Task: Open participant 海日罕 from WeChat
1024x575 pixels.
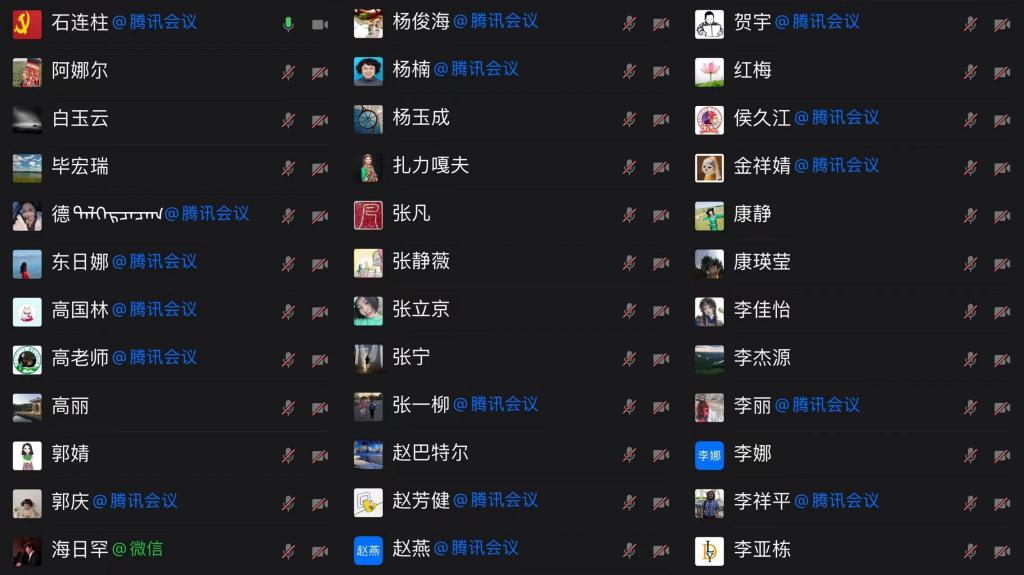Action: [80, 549]
